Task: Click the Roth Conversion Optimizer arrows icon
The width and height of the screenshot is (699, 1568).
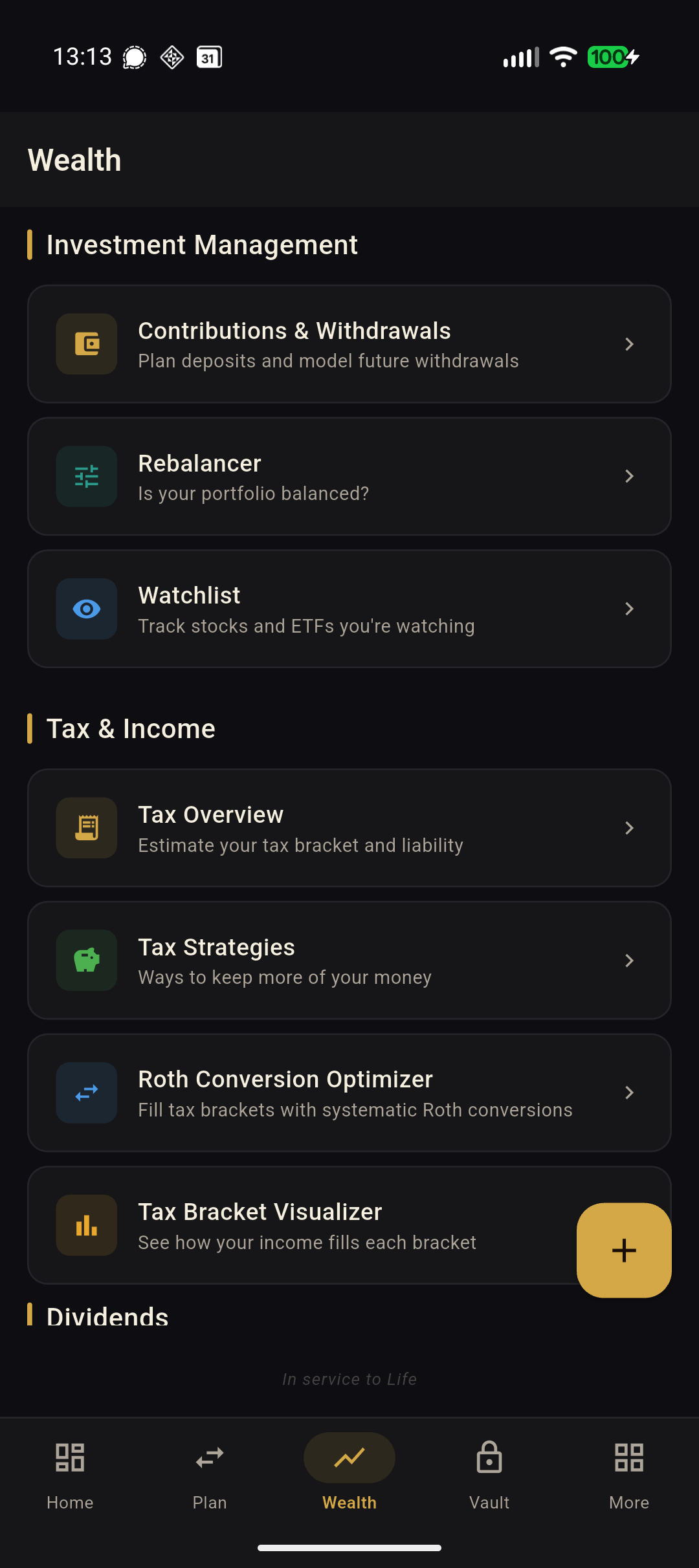Action: (86, 1093)
